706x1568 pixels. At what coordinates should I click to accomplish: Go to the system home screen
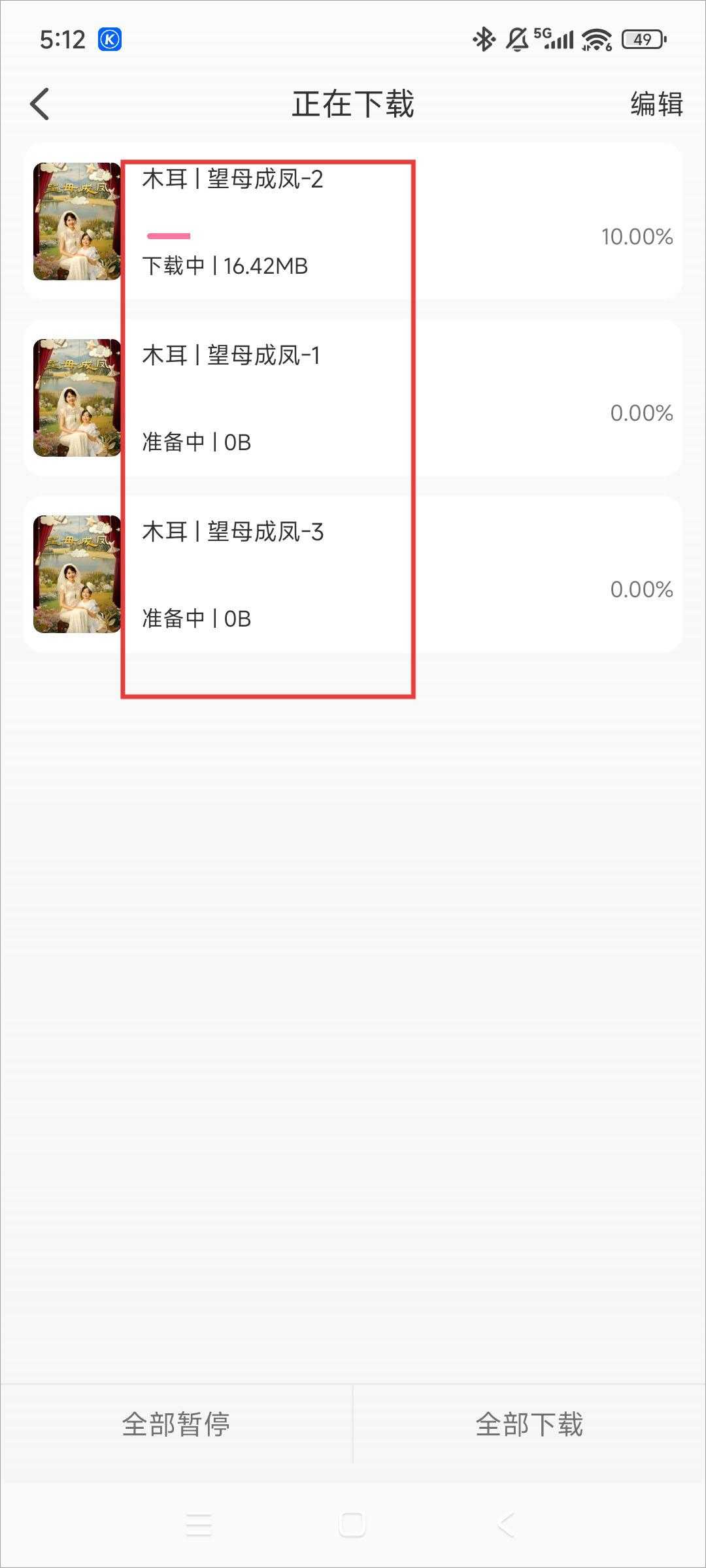pyautogui.click(x=352, y=1525)
